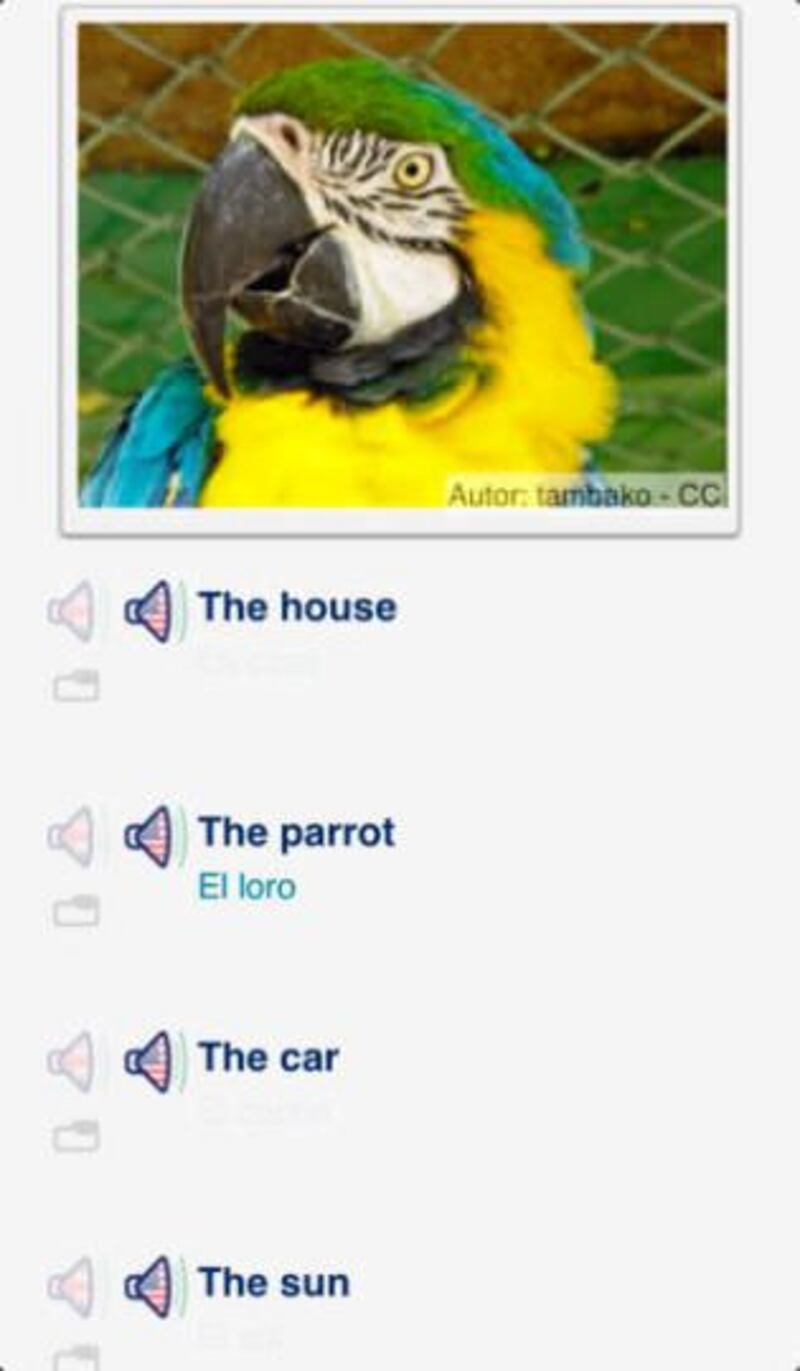Choose The sun answer option
The image size is (800, 1371).
[x=274, y=1282]
